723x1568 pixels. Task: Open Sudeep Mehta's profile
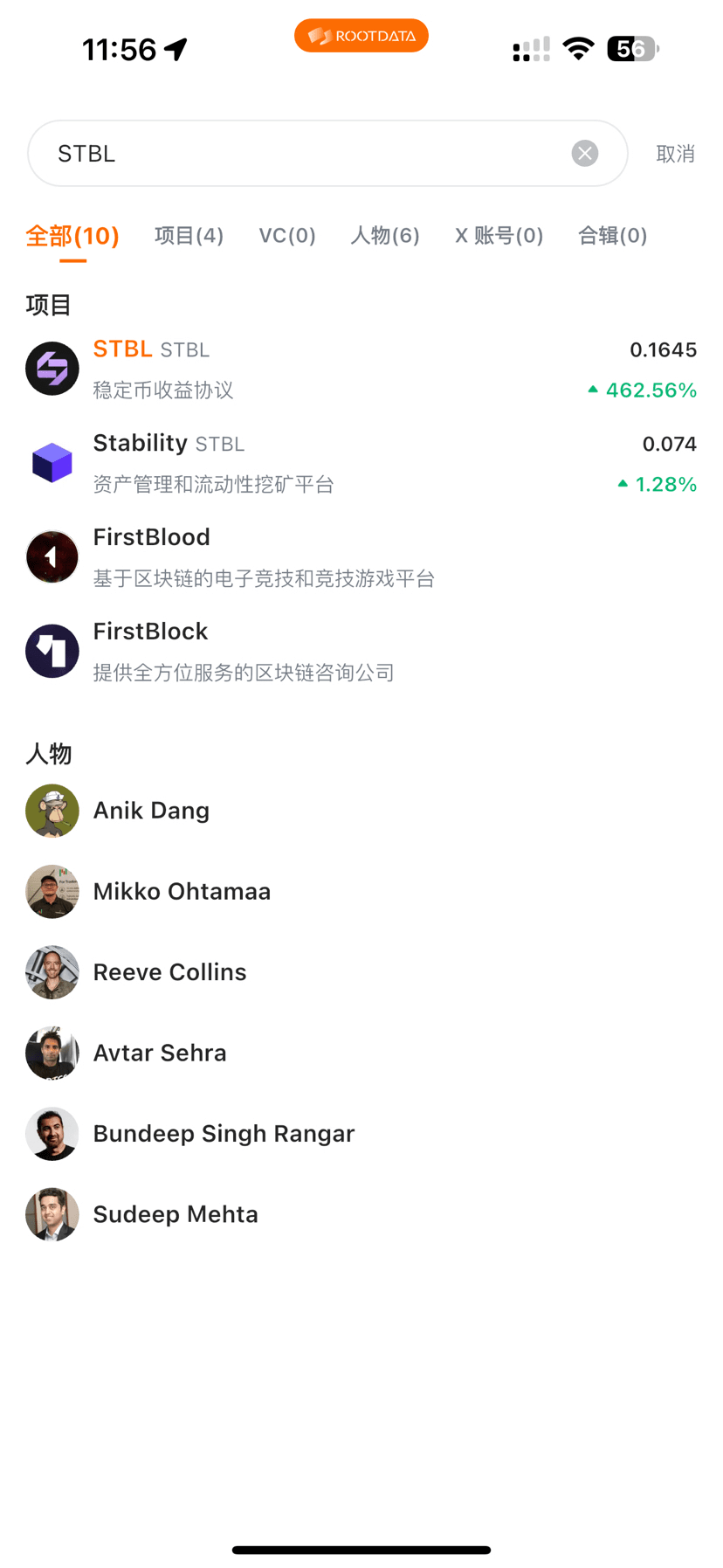[x=176, y=1214]
